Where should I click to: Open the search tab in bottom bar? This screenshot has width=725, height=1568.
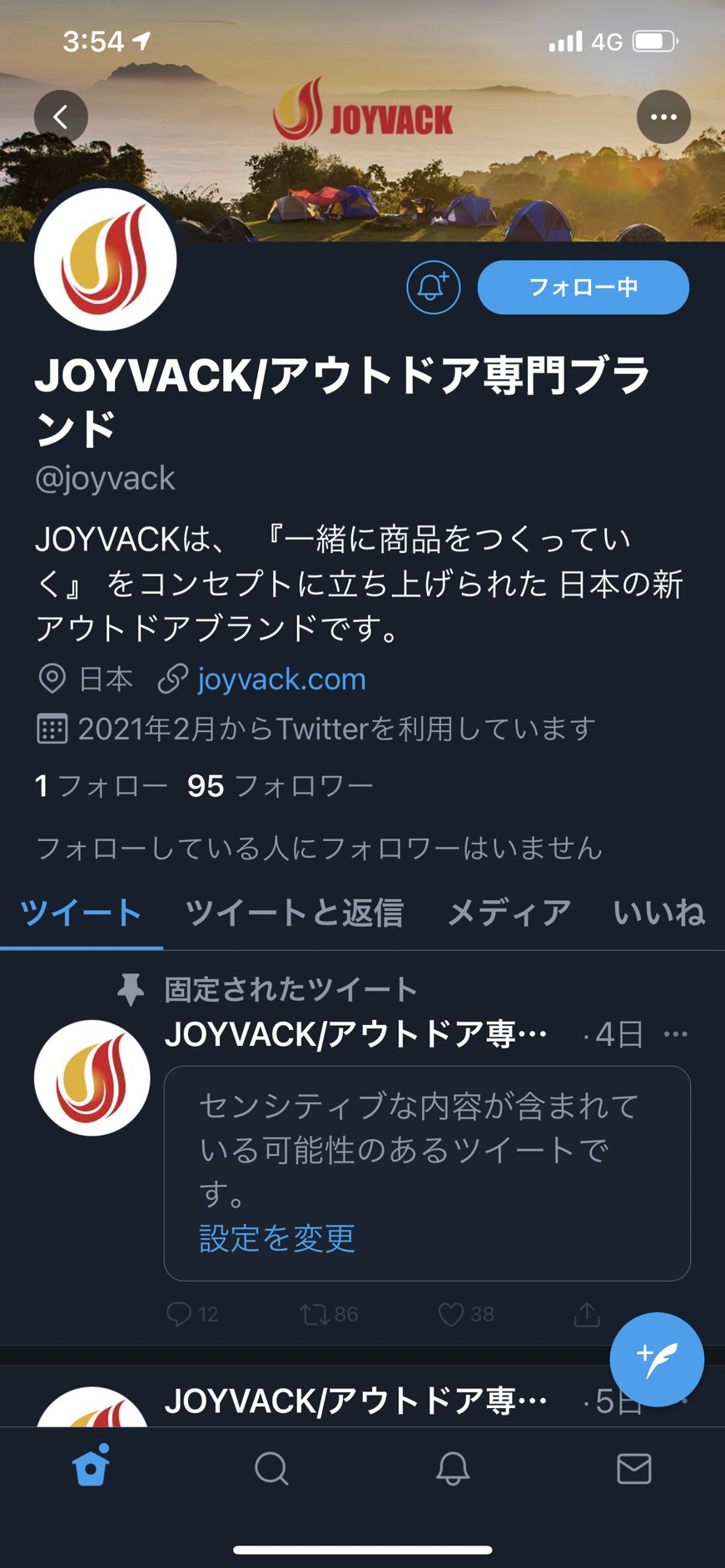271,1468
